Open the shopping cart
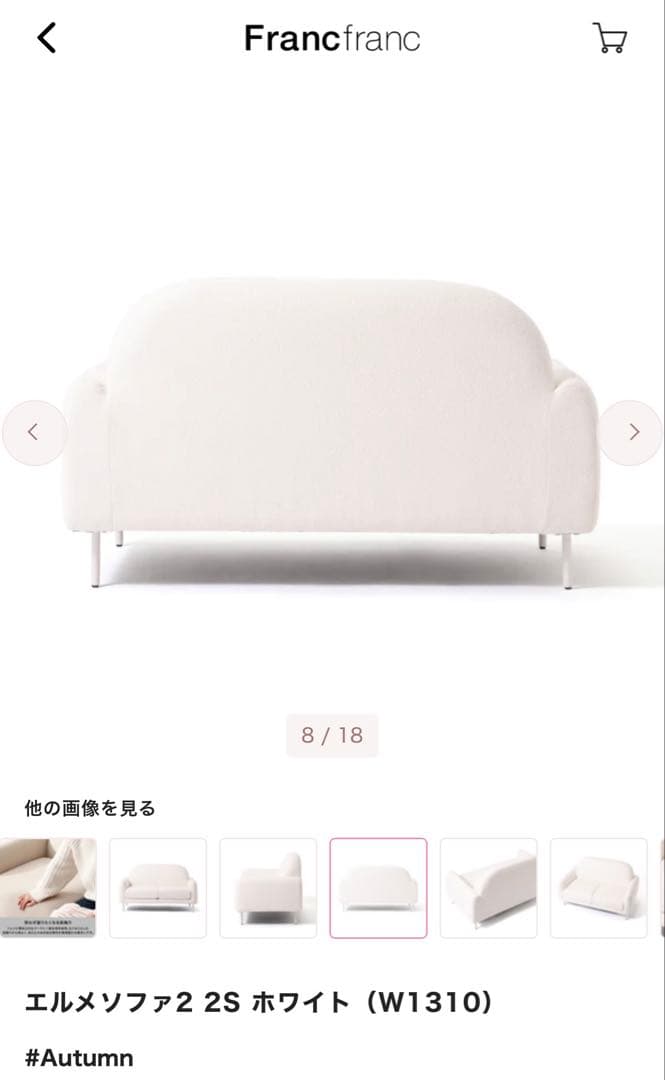665x1080 pixels. tap(609, 38)
